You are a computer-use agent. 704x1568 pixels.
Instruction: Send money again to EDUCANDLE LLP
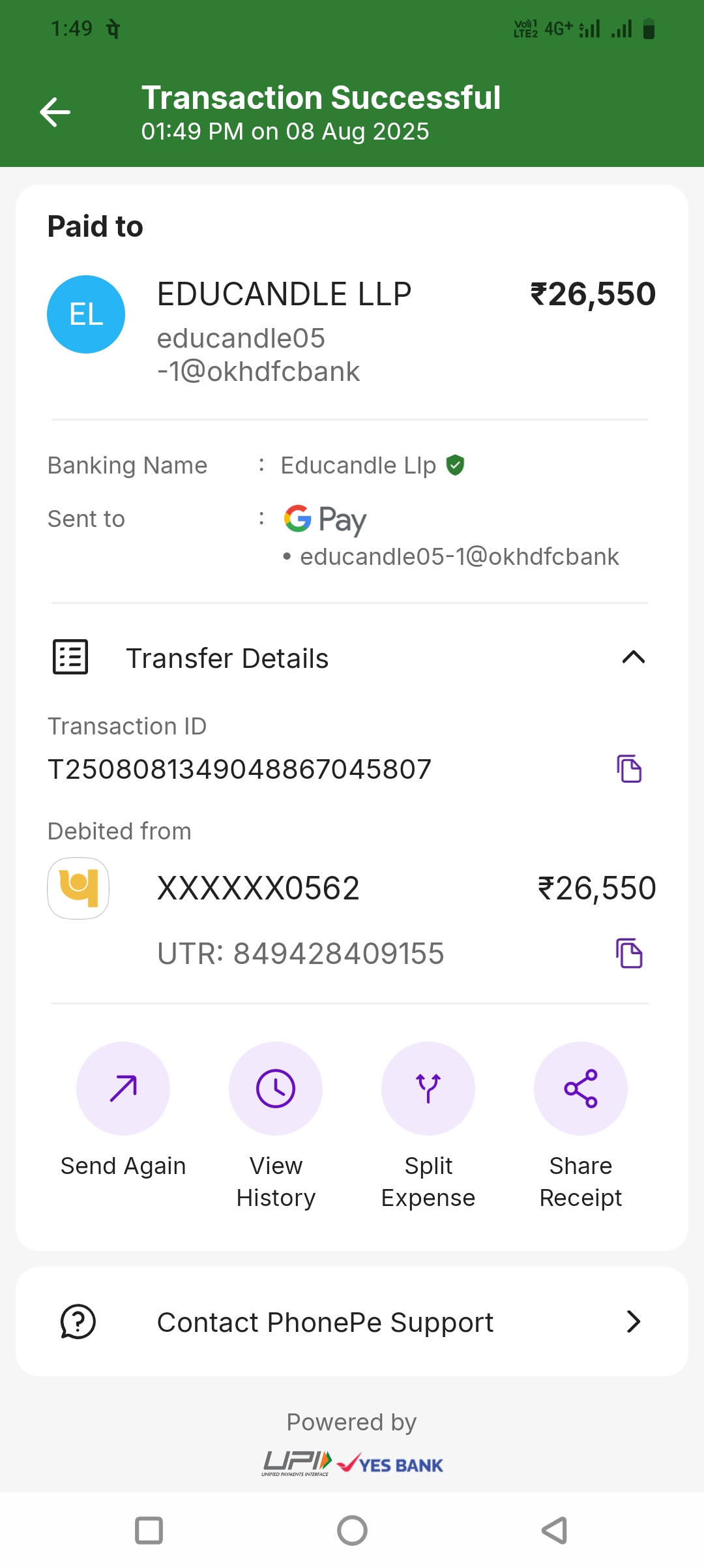click(123, 1089)
